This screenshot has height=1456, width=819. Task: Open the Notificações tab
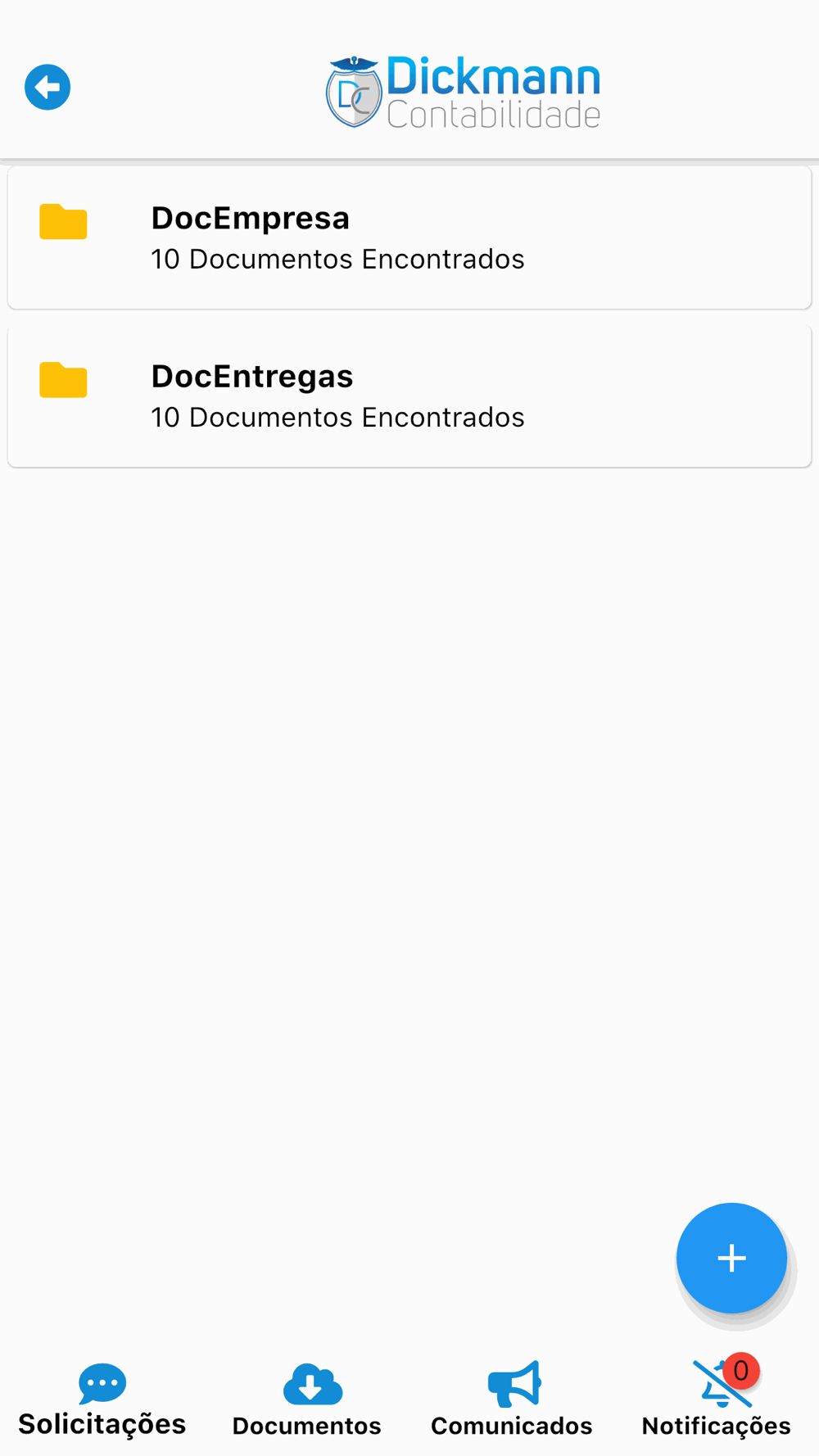(717, 1401)
